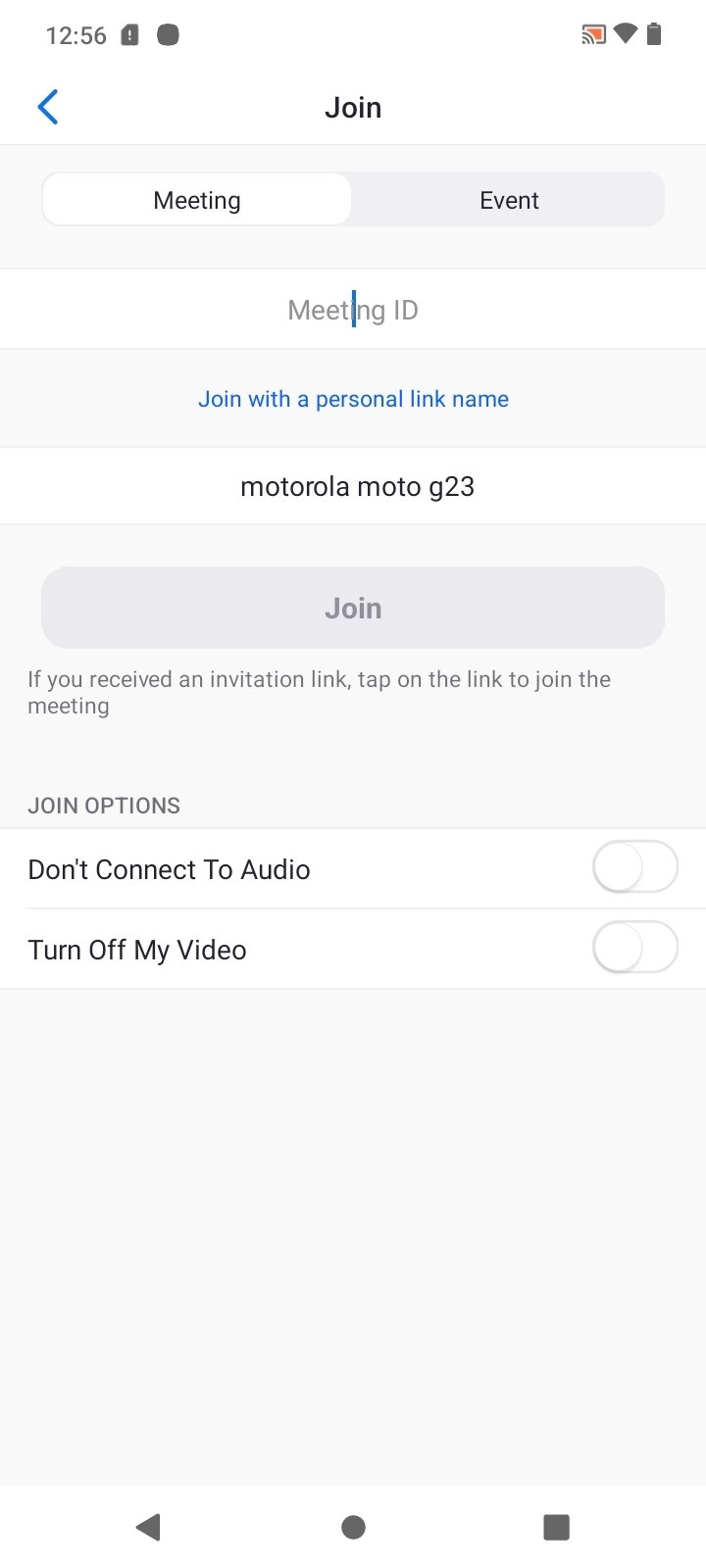
Task: Open Join with a personal link name
Action: (353, 399)
